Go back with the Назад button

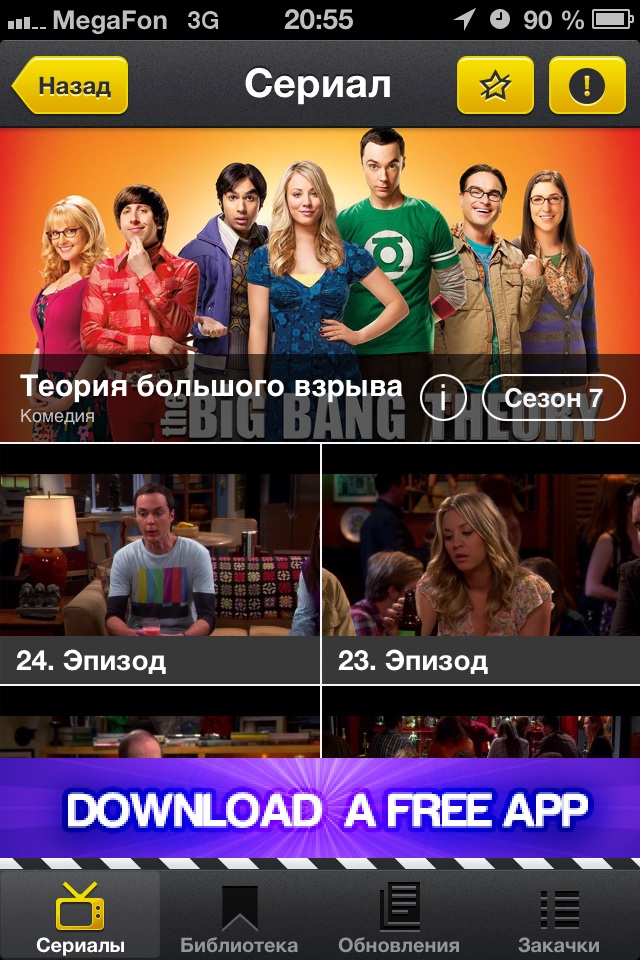tap(72, 85)
